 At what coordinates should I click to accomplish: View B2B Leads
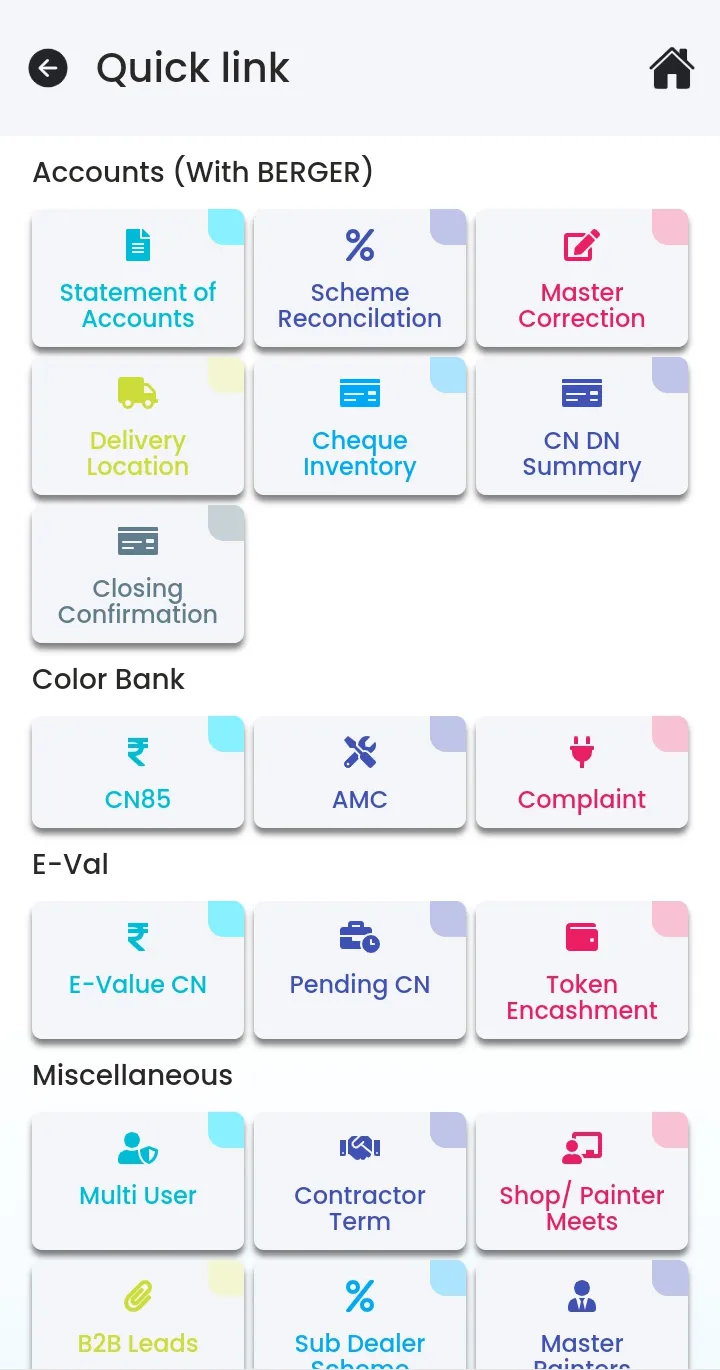138,1320
